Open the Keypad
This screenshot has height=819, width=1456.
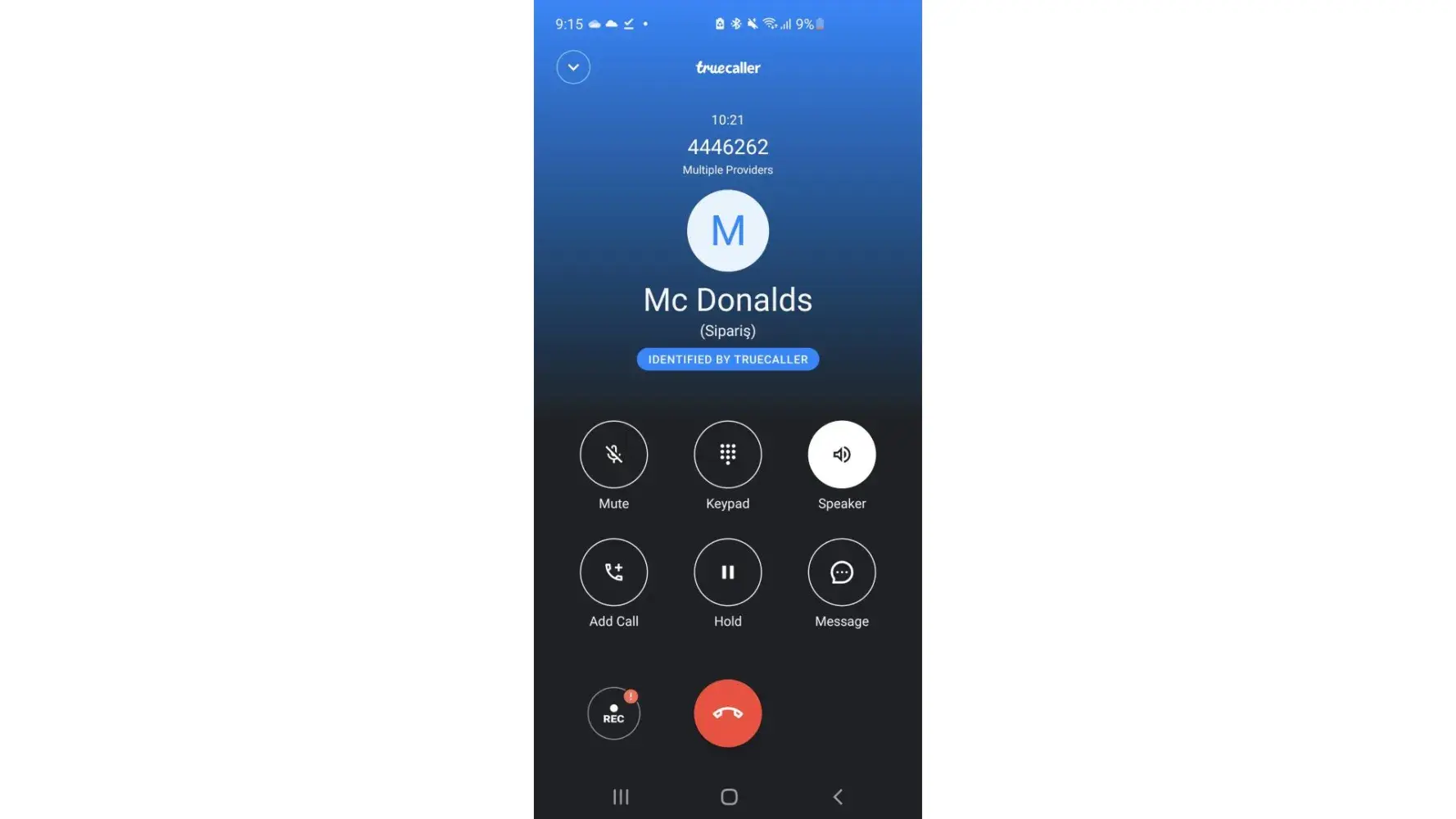[x=727, y=455]
